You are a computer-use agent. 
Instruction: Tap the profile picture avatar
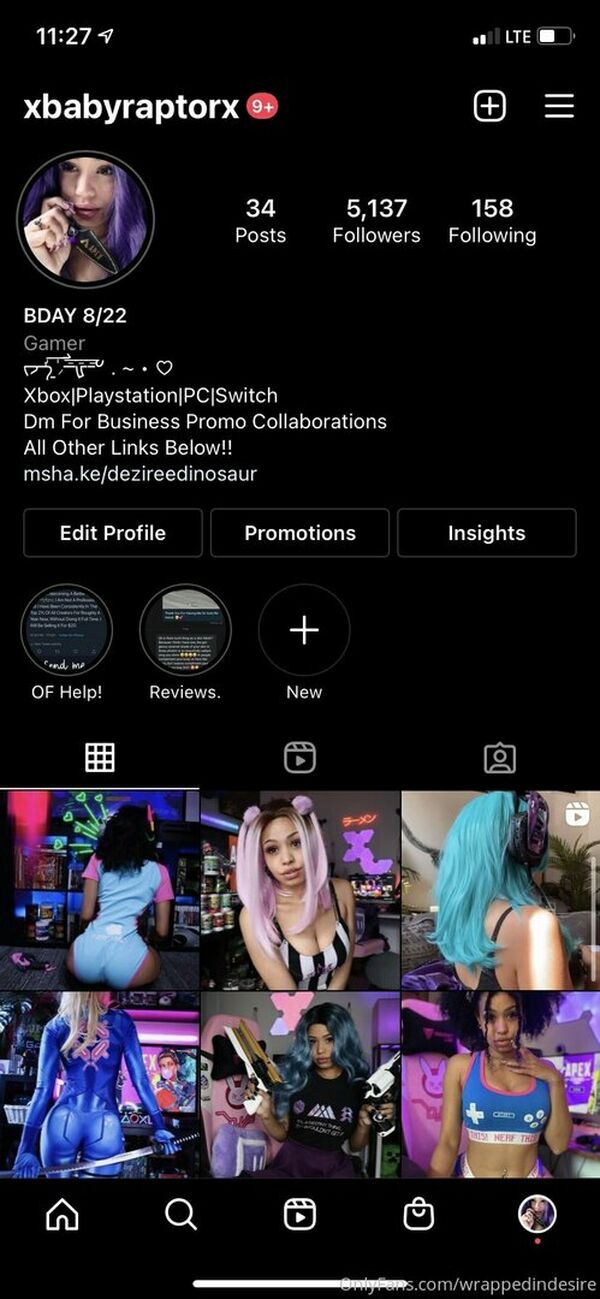point(86,220)
